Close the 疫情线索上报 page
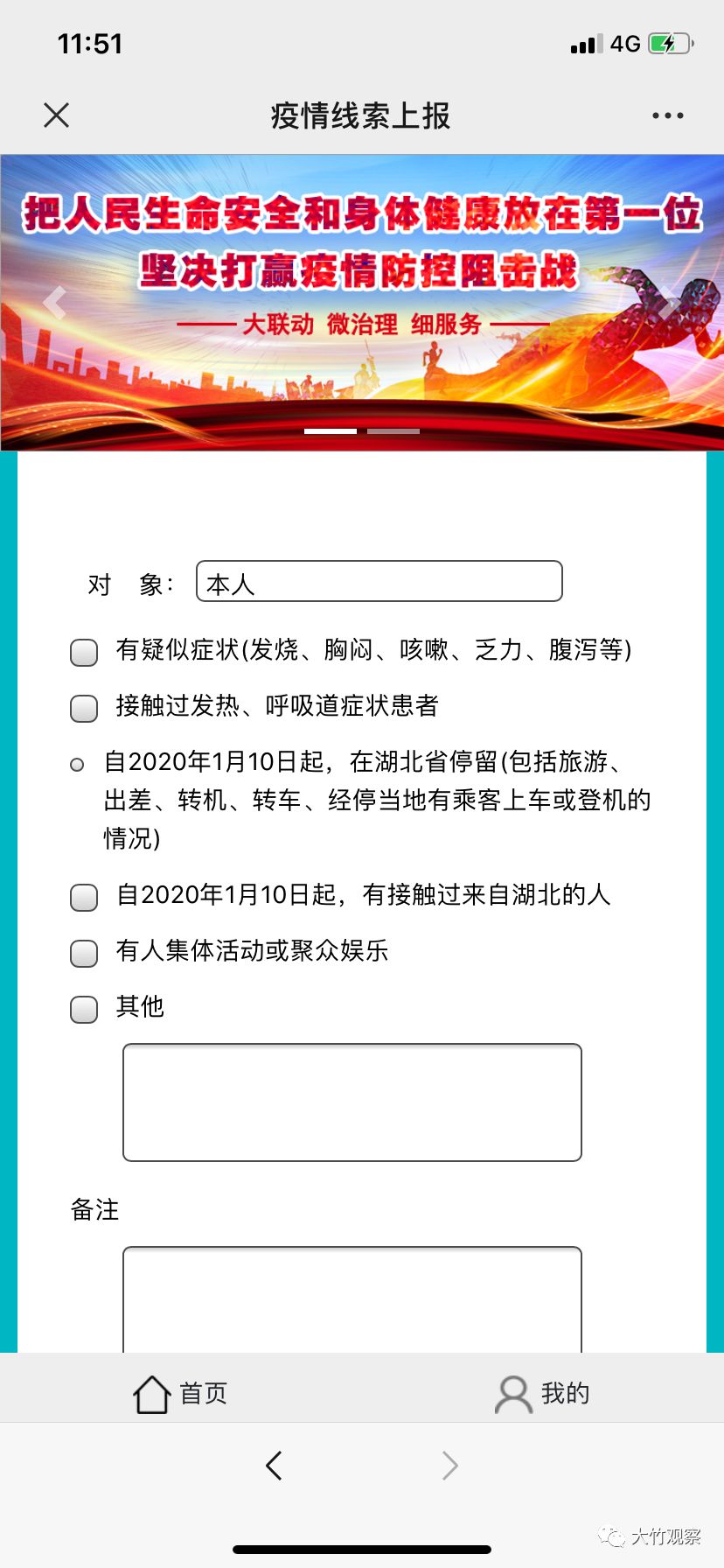724x1568 pixels. 57,115
